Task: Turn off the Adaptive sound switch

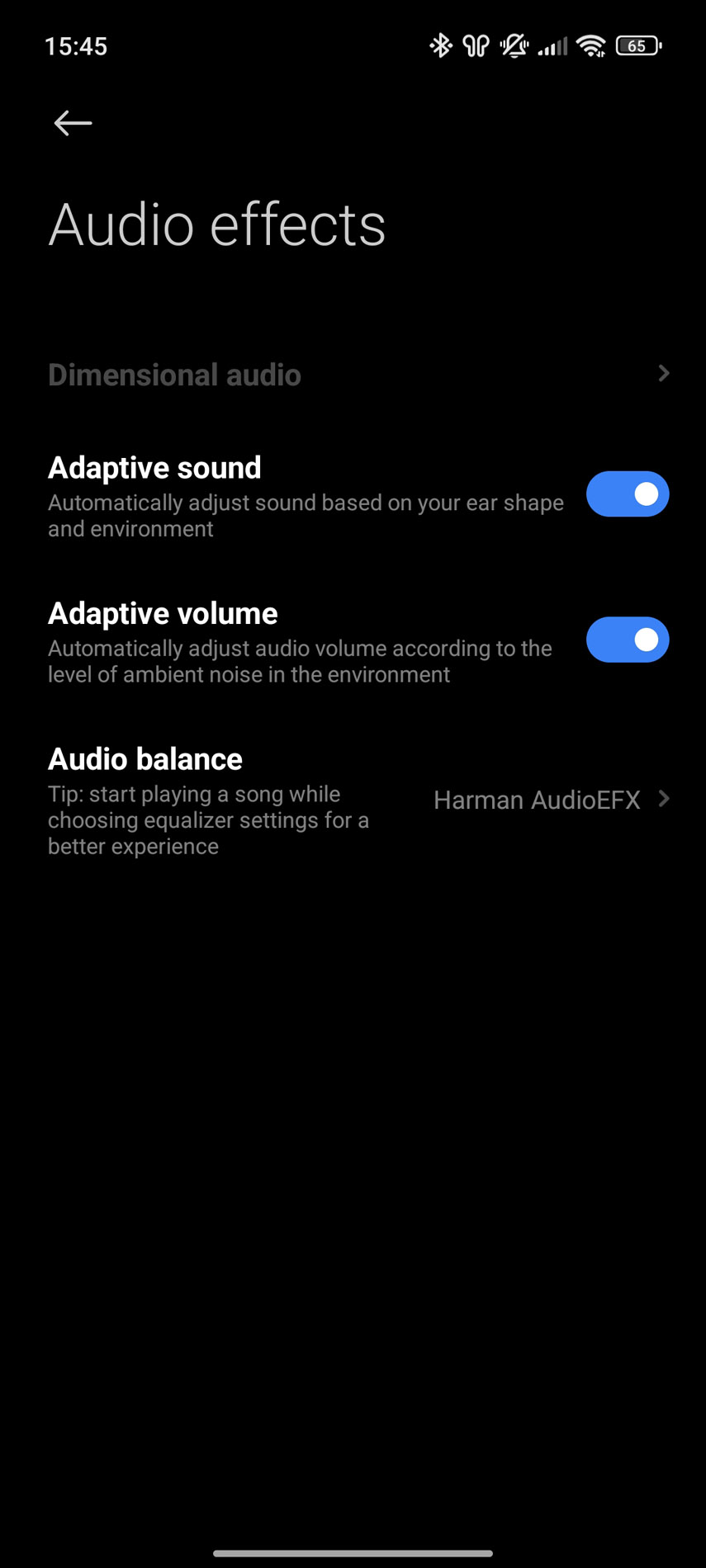Action: (628, 494)
